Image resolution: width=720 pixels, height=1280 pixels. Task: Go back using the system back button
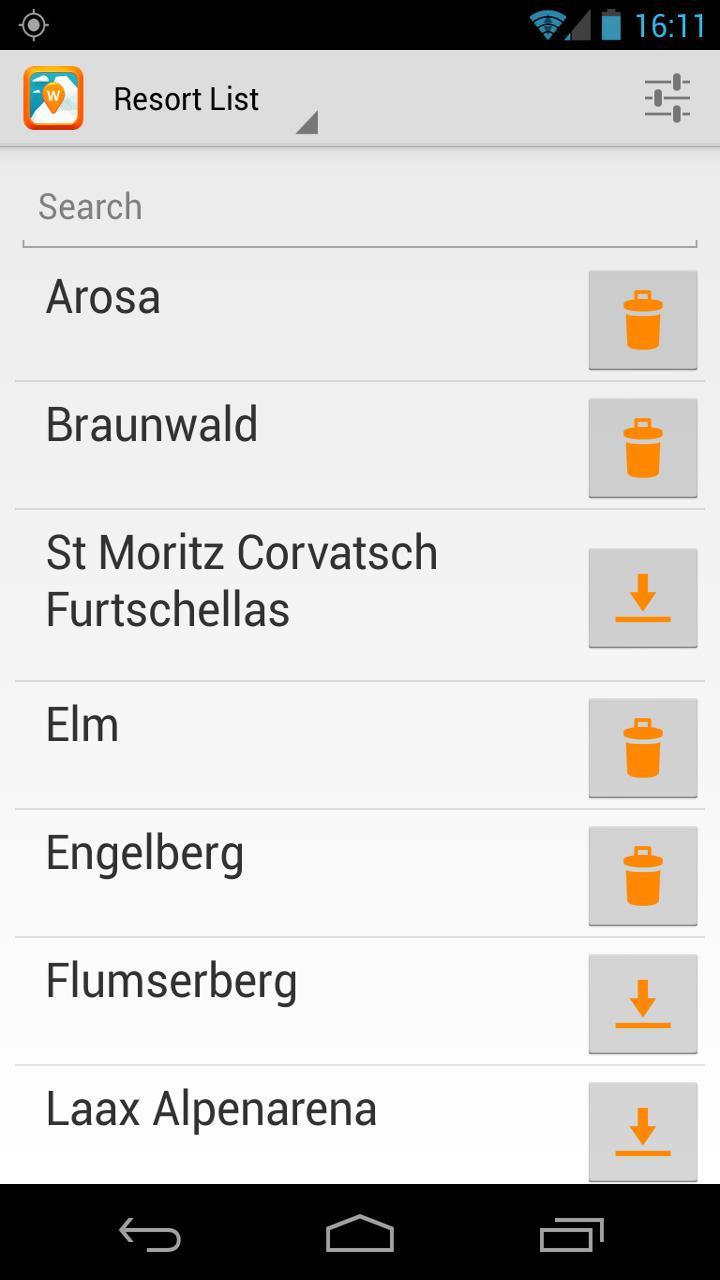[150, 1234]
